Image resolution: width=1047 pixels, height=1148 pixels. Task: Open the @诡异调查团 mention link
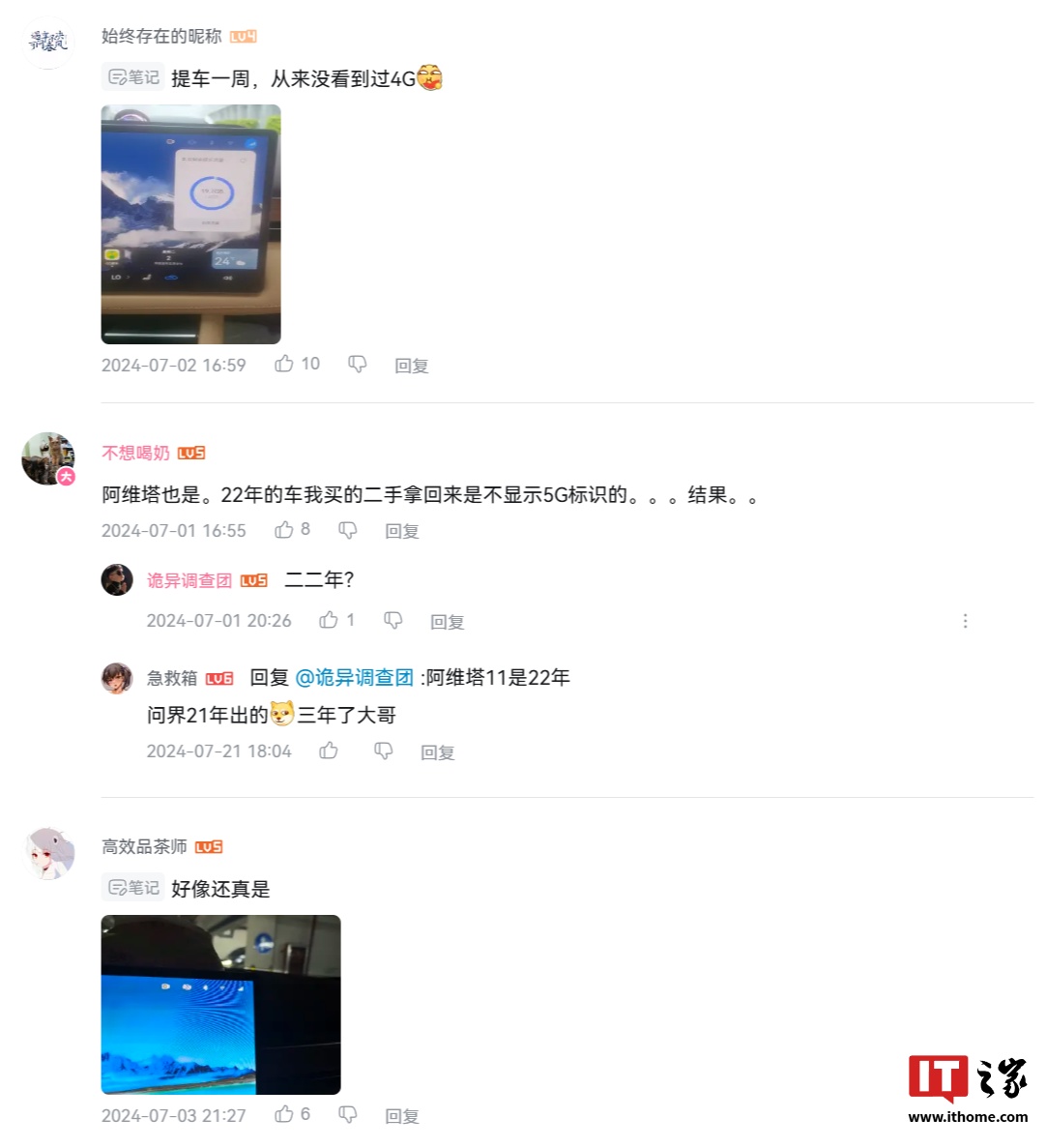tap(354, 677)
